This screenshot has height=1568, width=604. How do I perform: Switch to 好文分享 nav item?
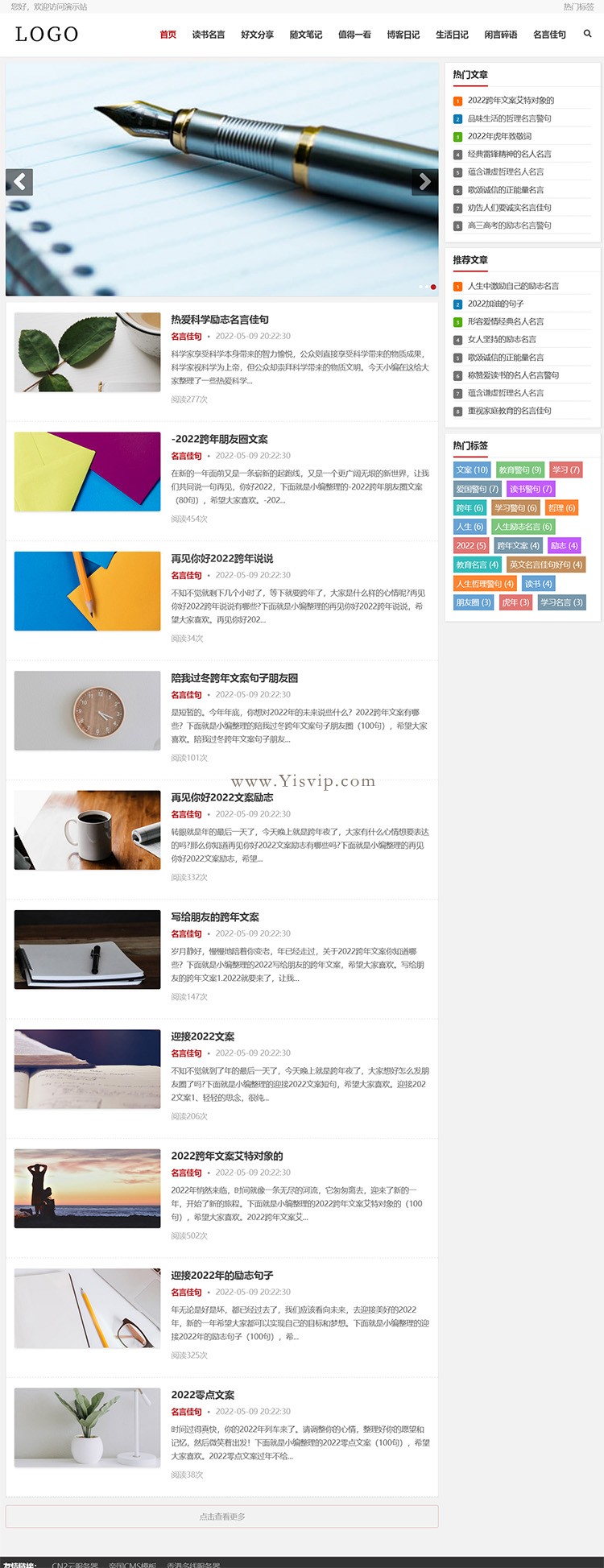[257, 35]
